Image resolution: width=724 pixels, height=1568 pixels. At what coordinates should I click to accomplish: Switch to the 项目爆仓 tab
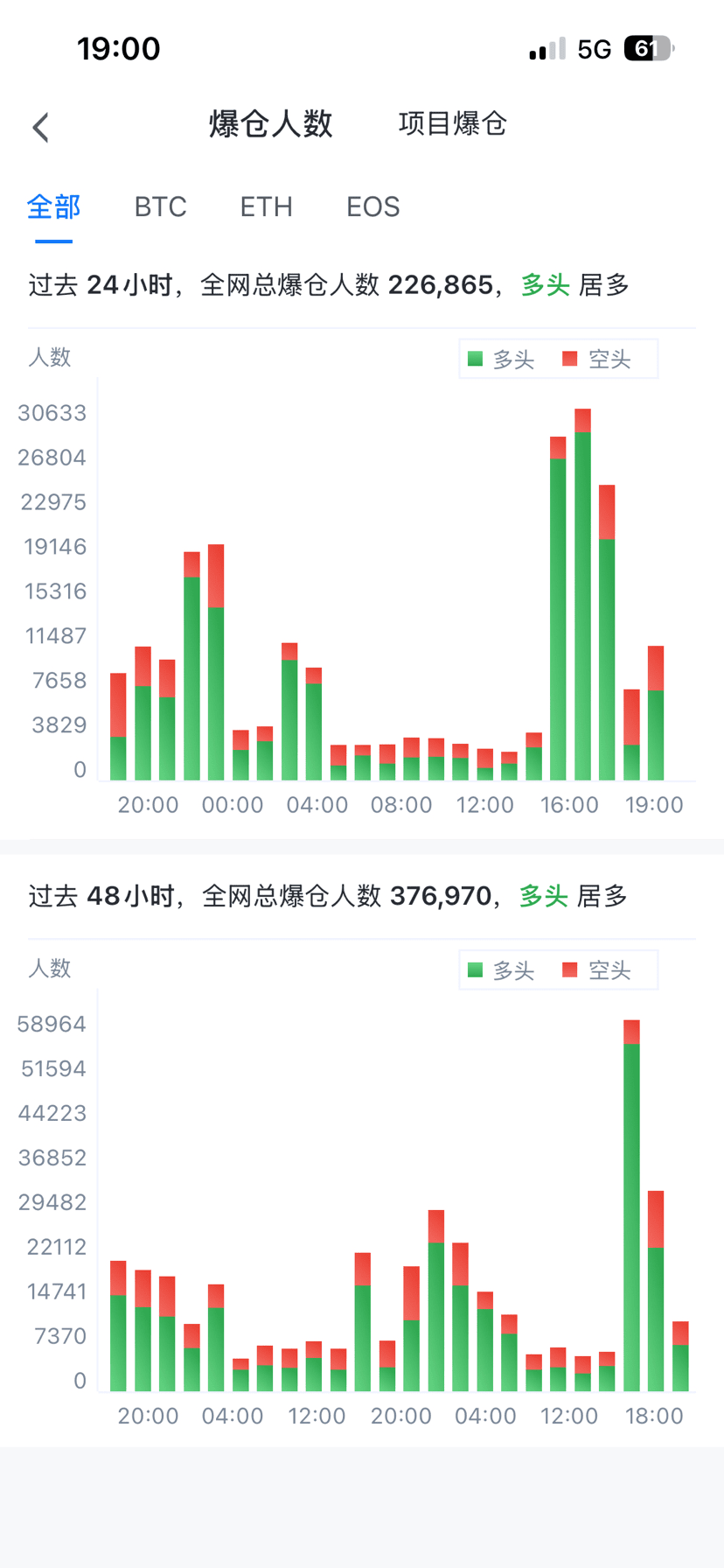(452, 123)
